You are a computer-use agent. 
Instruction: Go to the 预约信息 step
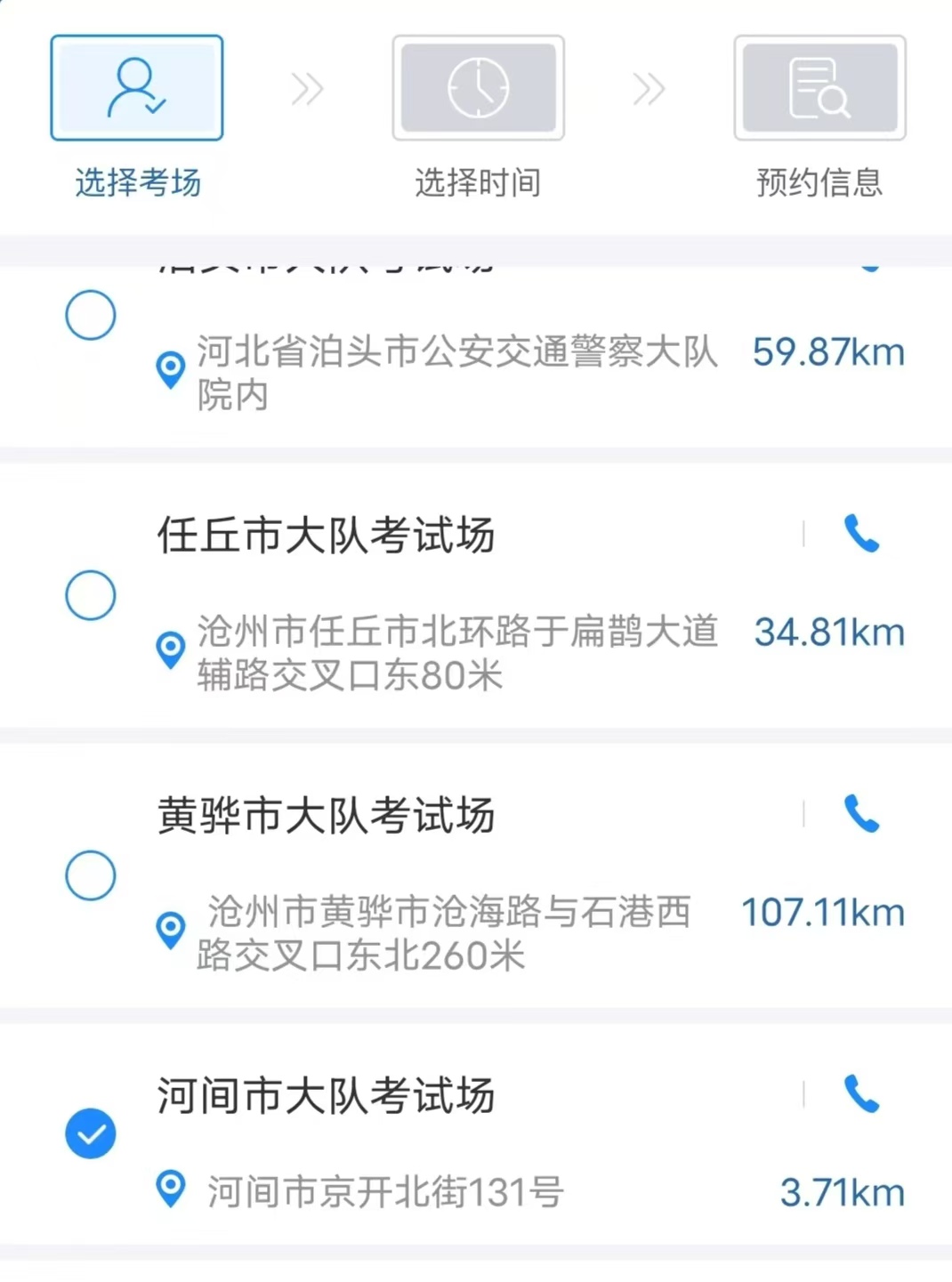[819, 88]
